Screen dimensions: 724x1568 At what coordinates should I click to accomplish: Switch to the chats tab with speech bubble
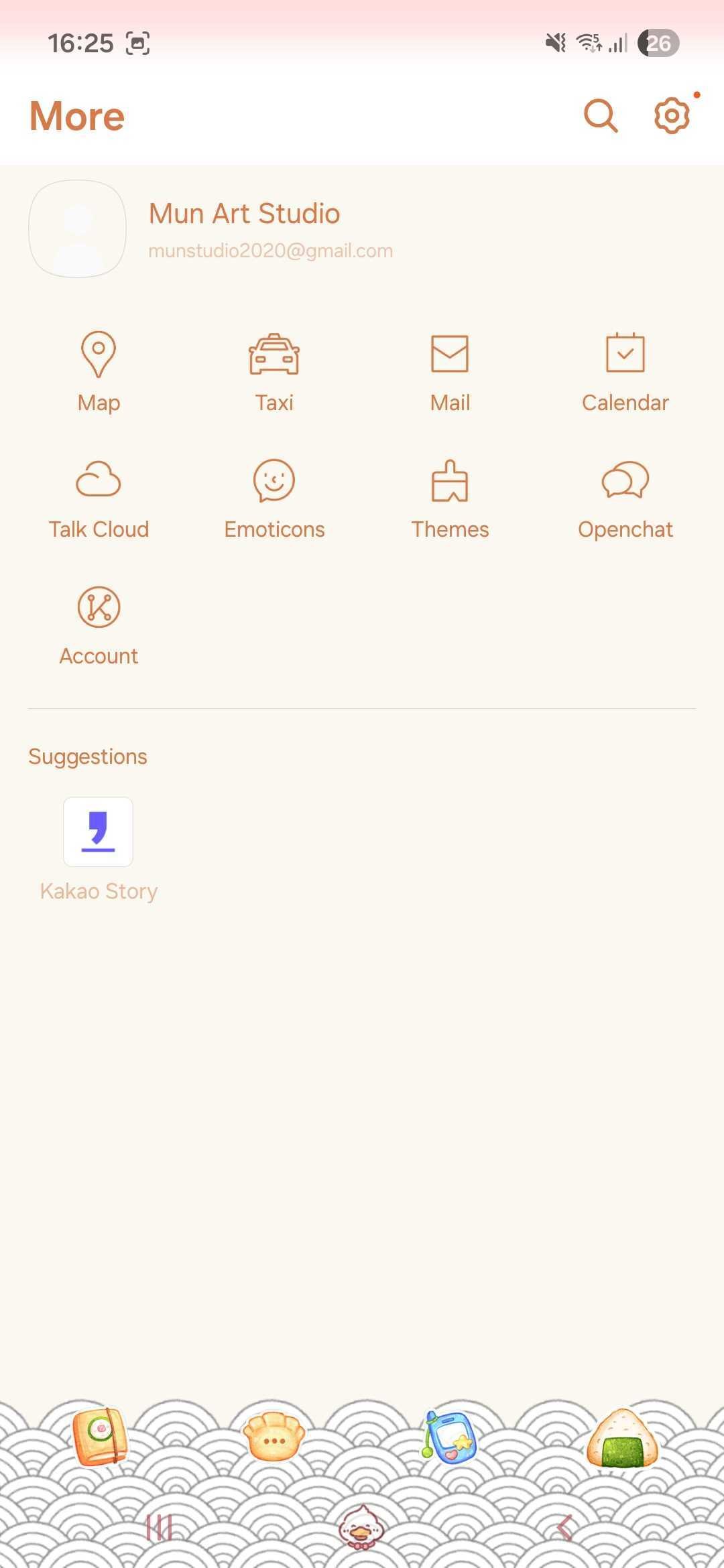tap(274, 1438)
